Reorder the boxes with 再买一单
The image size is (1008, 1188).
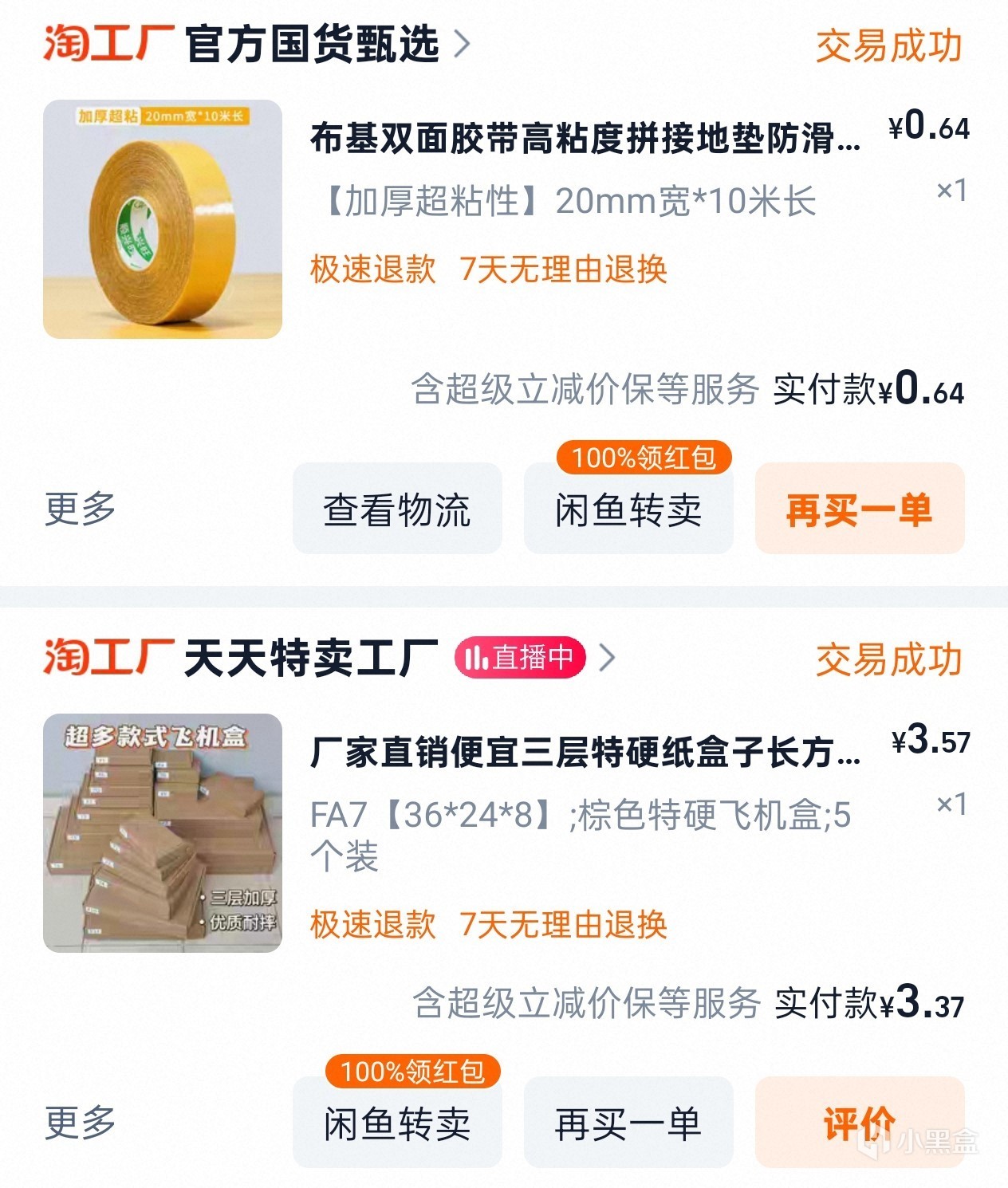(x=628, y=1123)
